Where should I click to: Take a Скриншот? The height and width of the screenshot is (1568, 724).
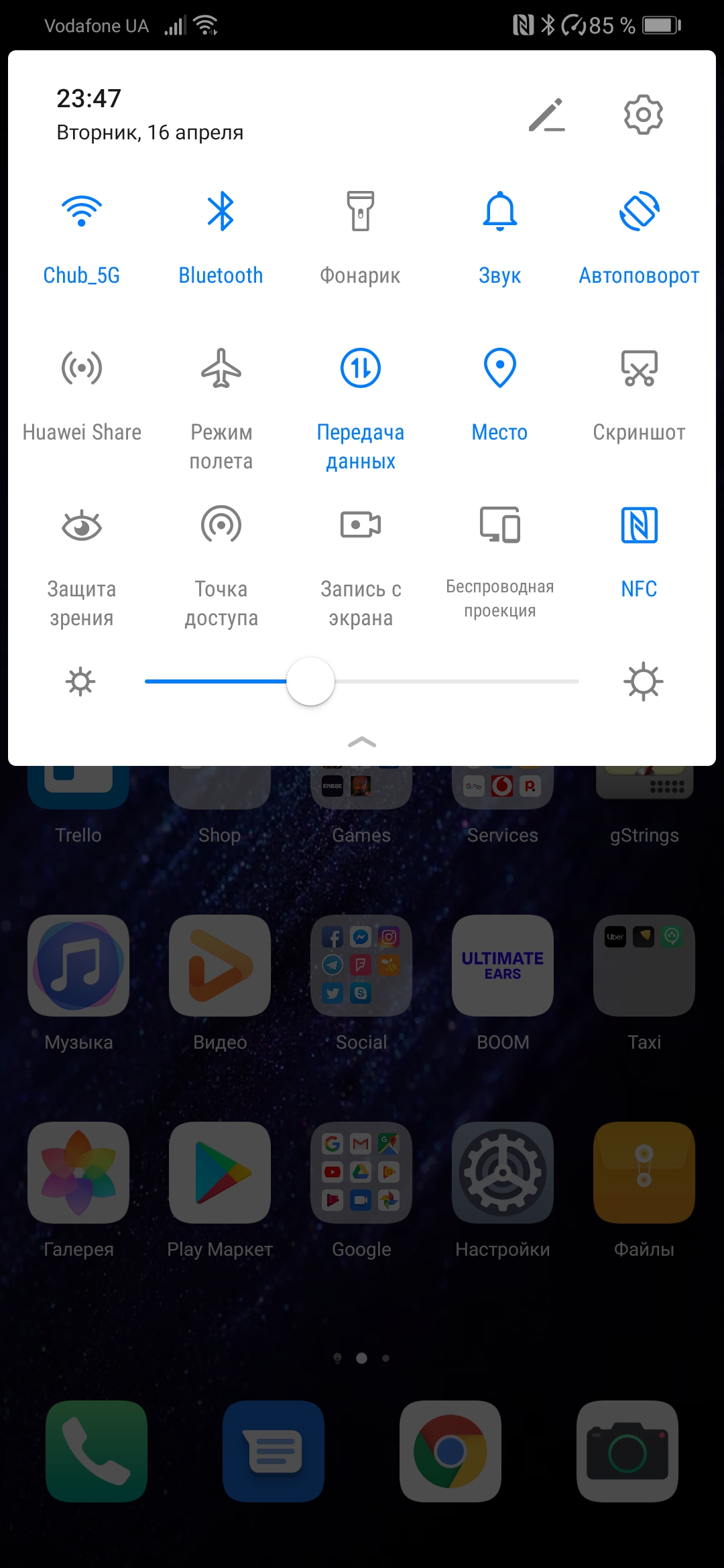pyautogui.click(x=640, y=369)
